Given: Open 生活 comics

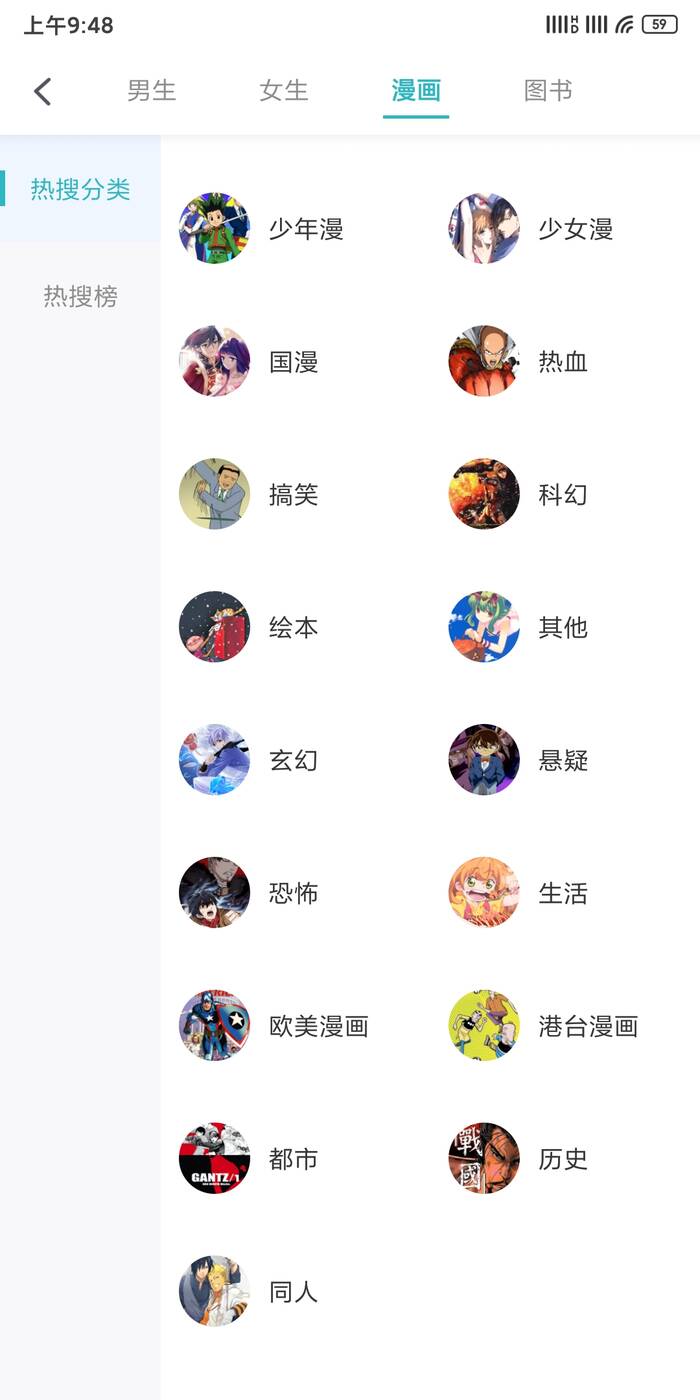Looking at the screenshot, I should coord(519,893).
